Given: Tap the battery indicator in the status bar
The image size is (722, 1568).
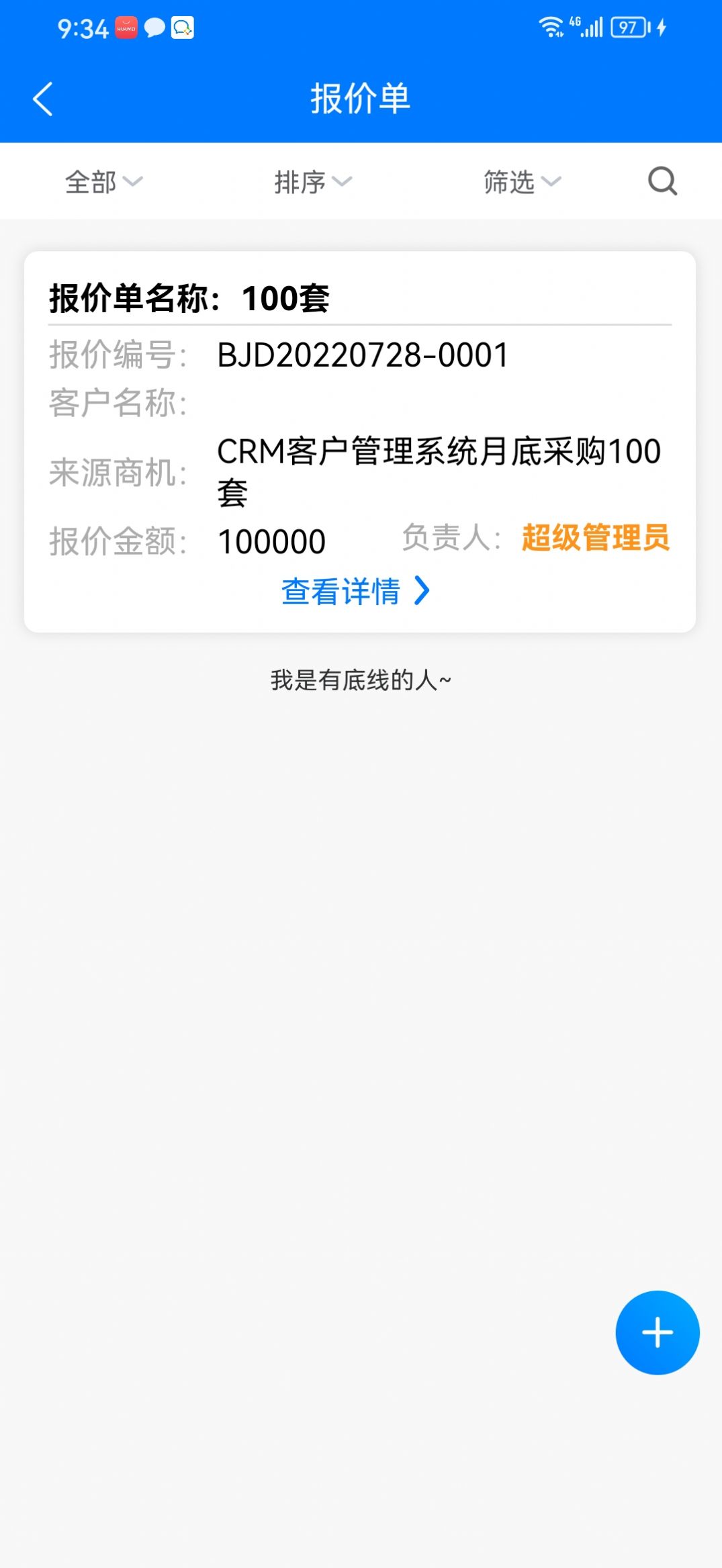Looking at the screenshot, I should tap(627, 26).
